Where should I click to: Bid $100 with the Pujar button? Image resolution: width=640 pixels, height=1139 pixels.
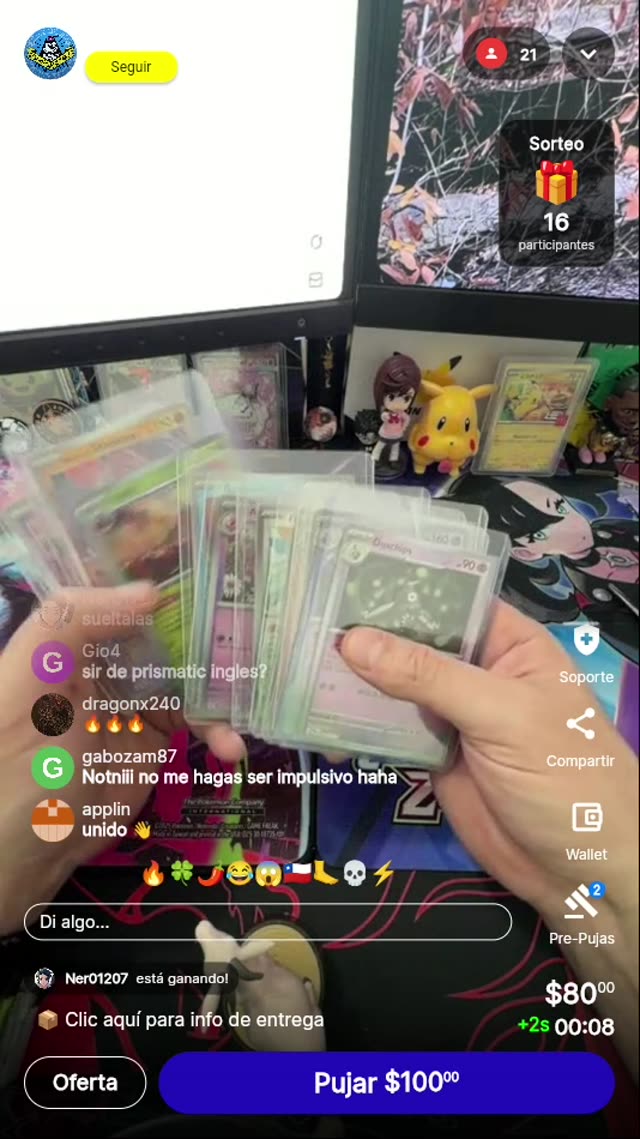click(x=386, y=1082)
